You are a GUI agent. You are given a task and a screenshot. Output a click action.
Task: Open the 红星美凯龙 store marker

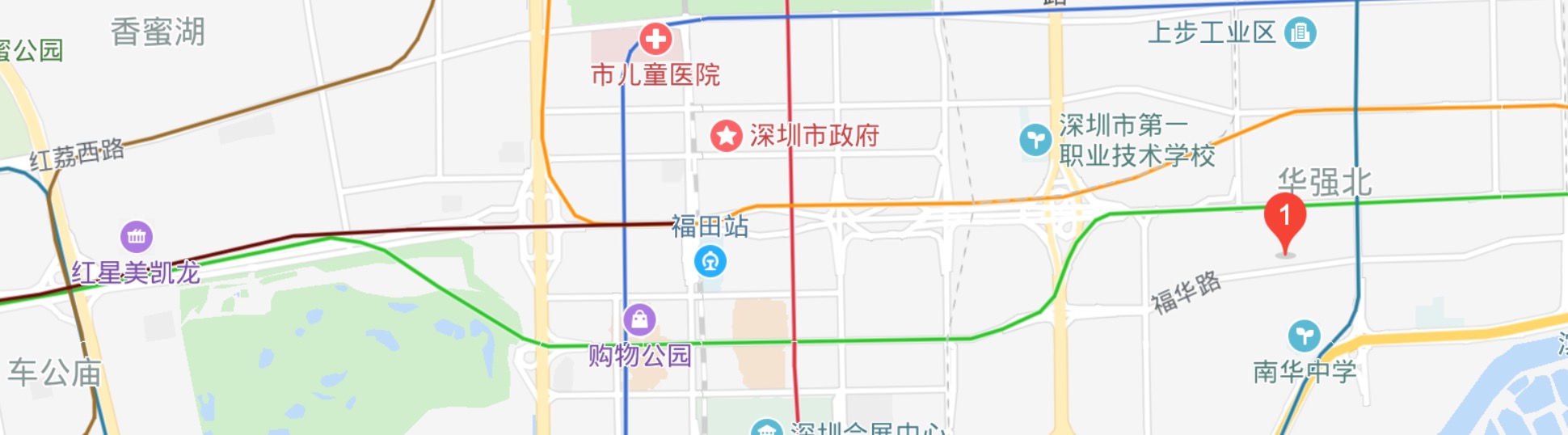[x=137, y=236]
